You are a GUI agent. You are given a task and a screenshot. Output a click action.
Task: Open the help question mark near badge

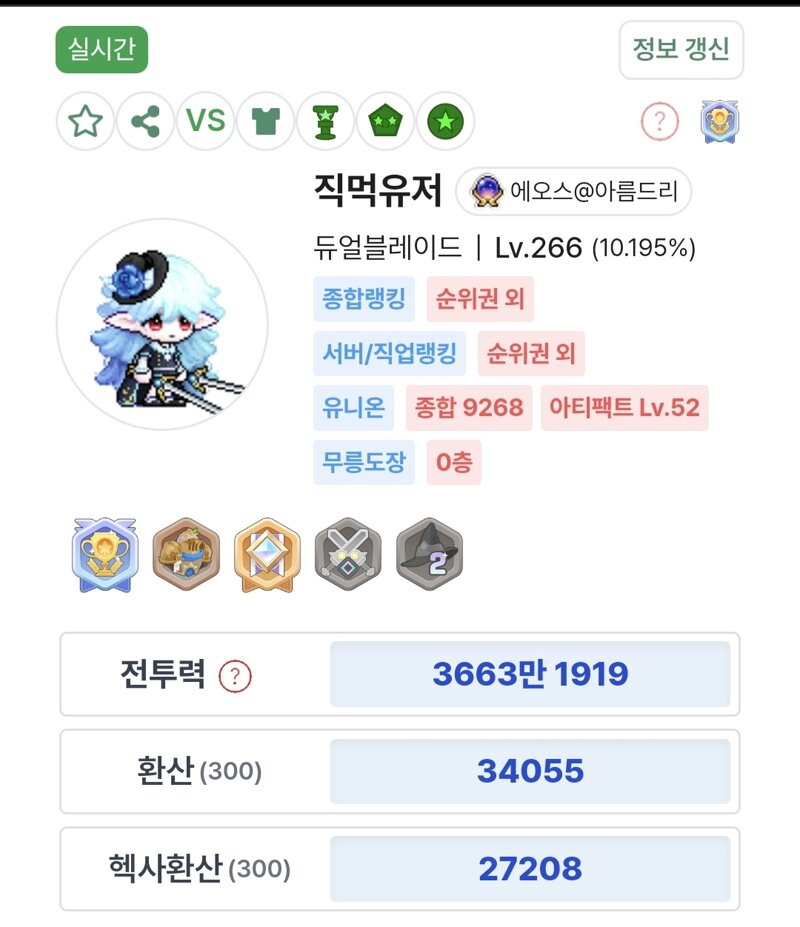pos(659,122)
